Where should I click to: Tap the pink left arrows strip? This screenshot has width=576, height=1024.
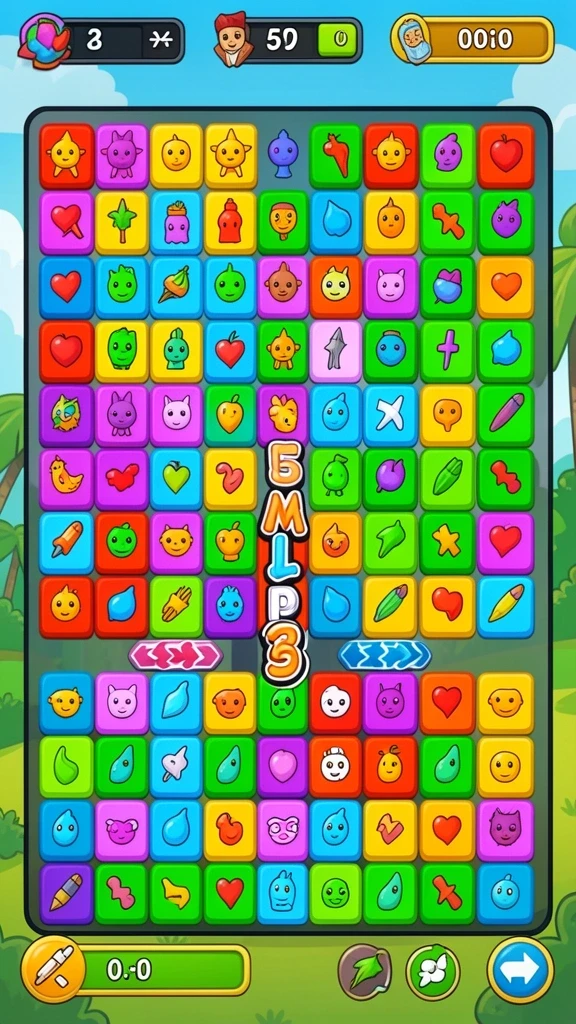point(176,655)
